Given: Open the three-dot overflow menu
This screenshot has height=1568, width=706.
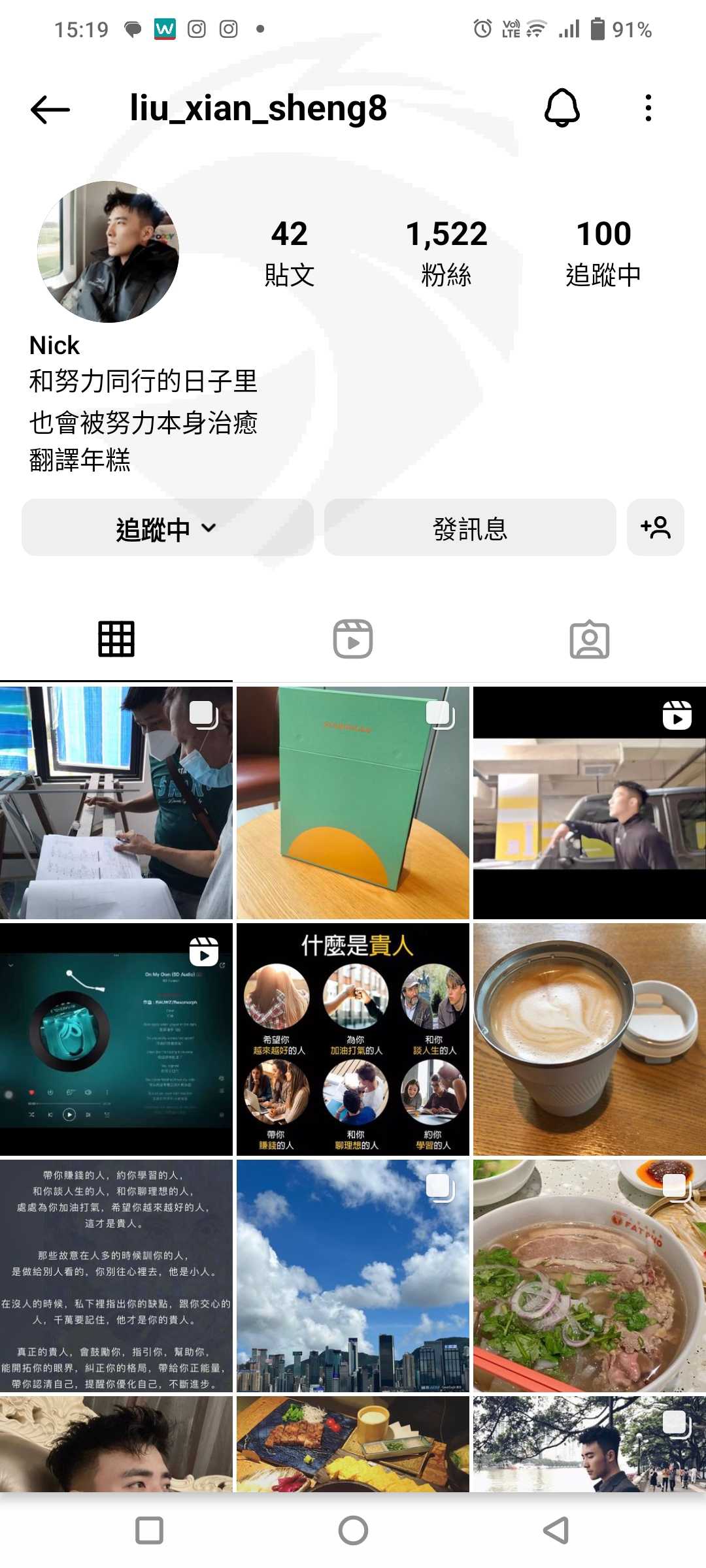Looking at the screenshot, I should 648,108.
